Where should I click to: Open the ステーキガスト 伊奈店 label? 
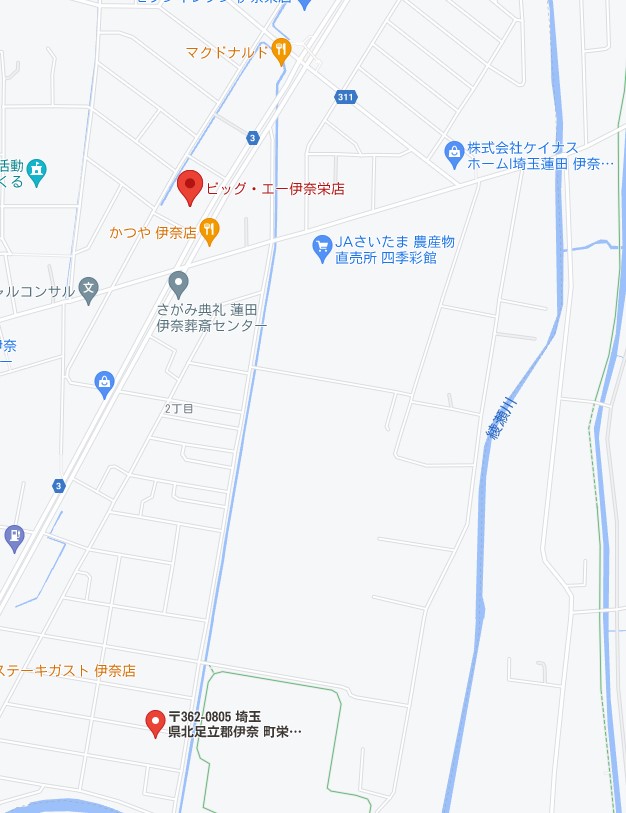click(67, 670)
